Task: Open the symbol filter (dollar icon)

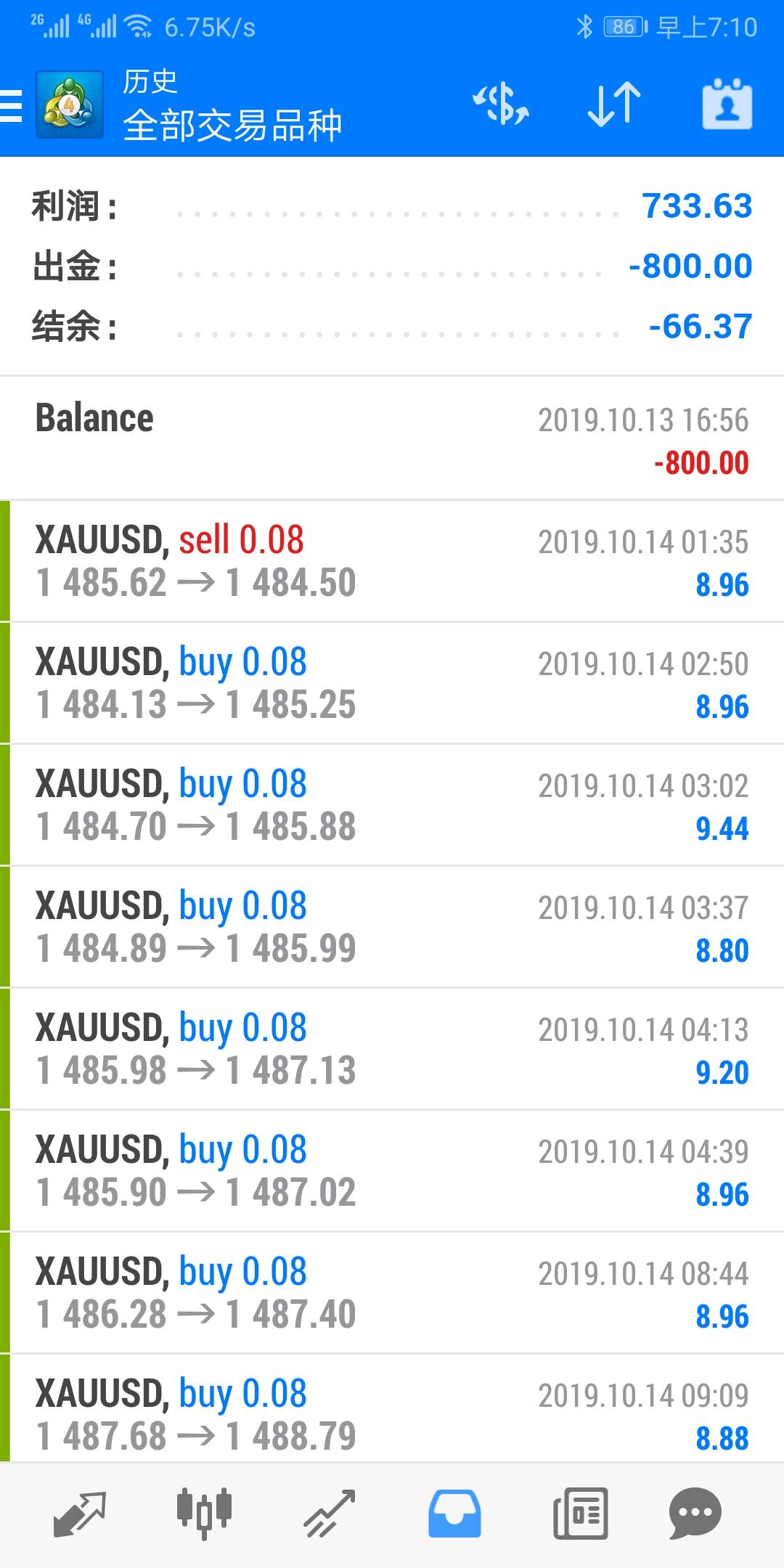Action: 501,105
